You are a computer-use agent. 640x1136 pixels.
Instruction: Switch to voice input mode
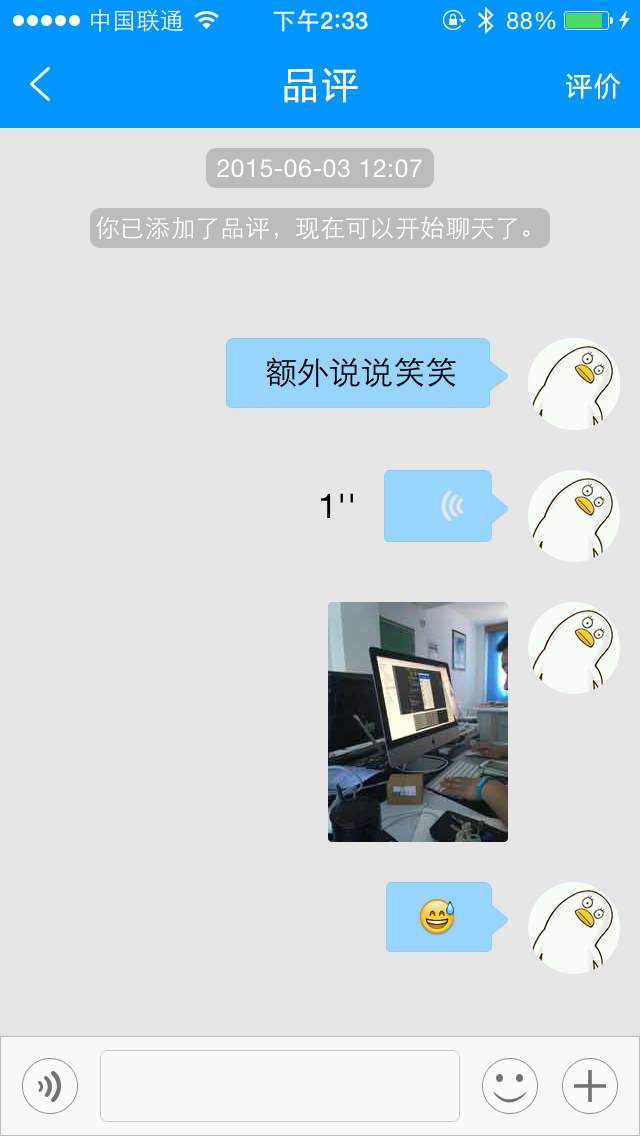coord(50,1085)
